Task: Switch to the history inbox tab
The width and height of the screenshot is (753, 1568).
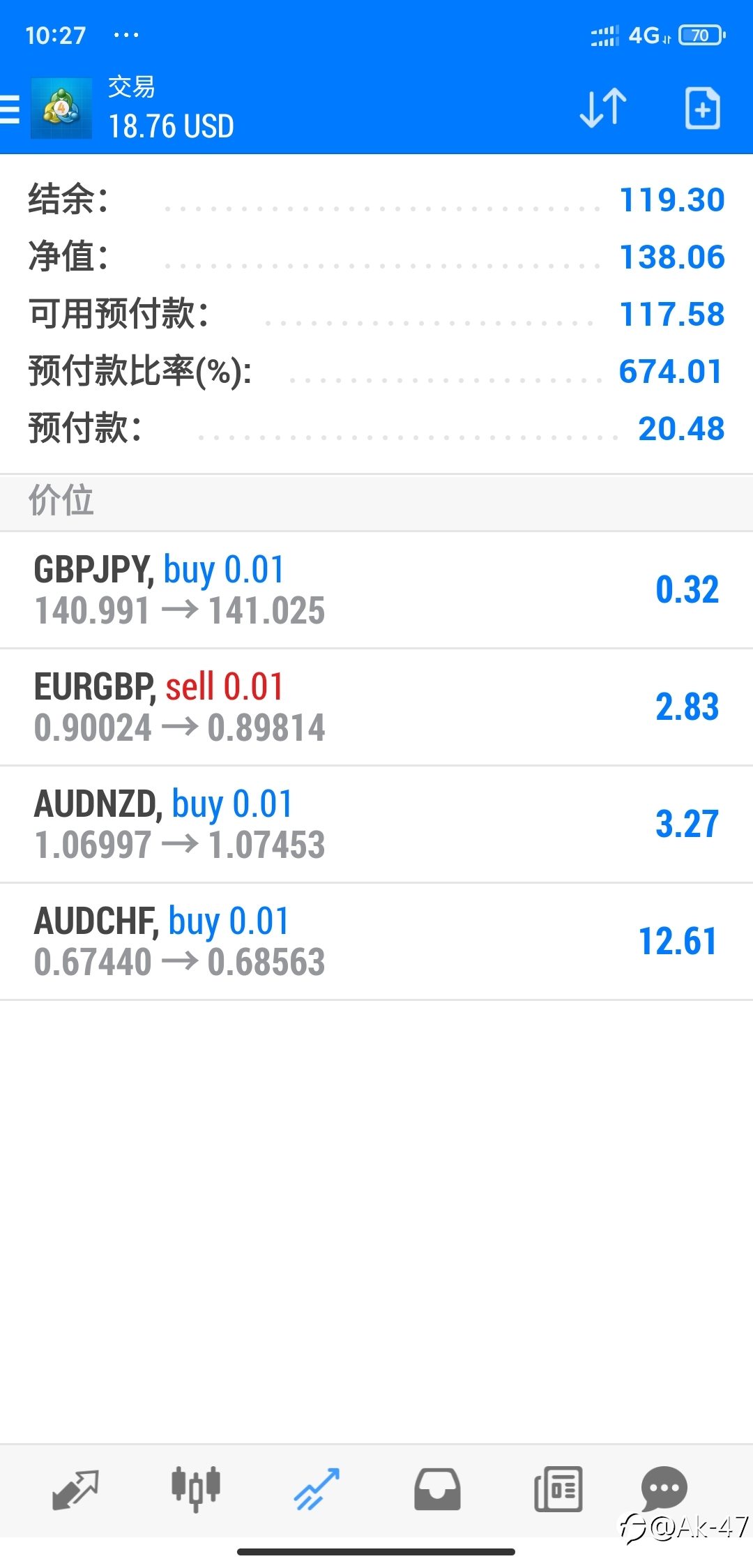Action: coord(437,1489)
